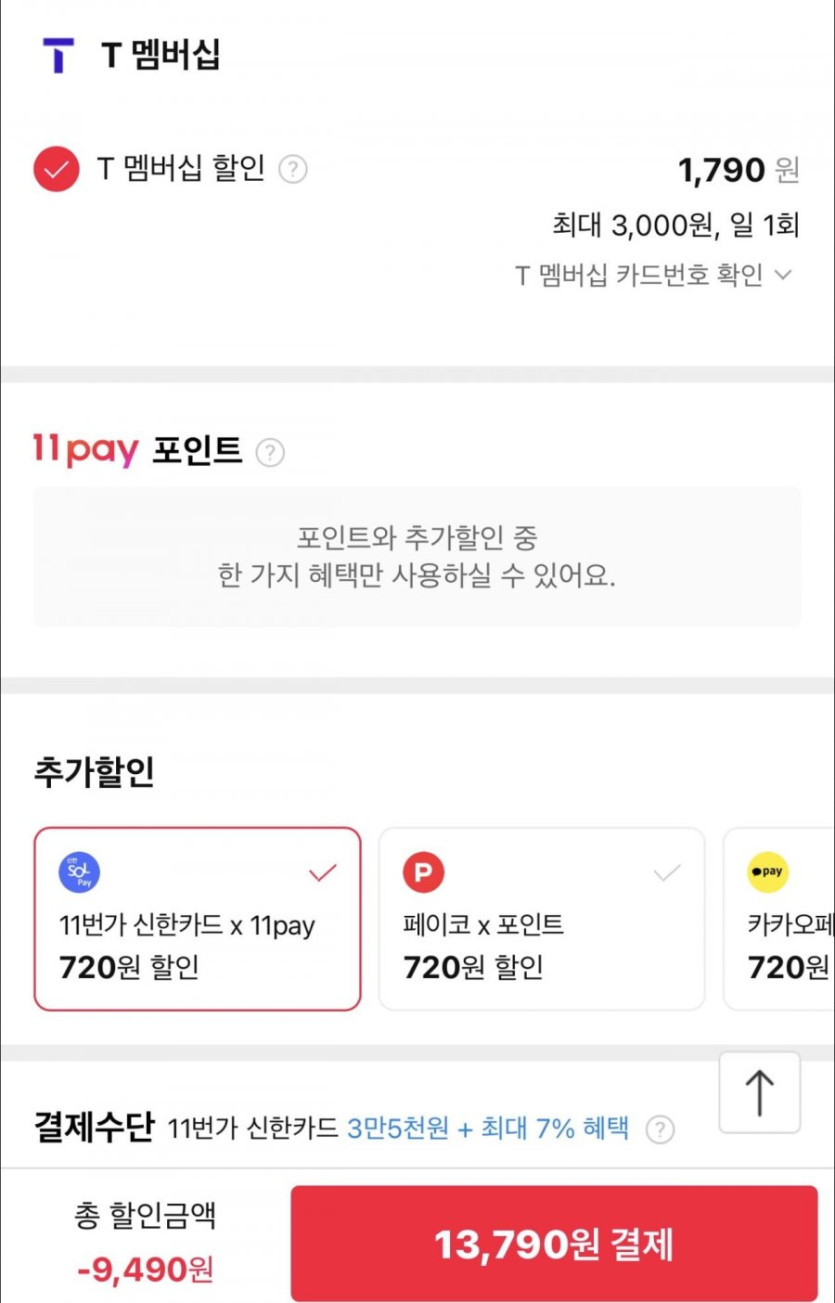The width and height of the screenshot is (835, 1303).
Task: Select 11번가 신한카드 x 11pay discount
Action: click(x=197, y=918)
